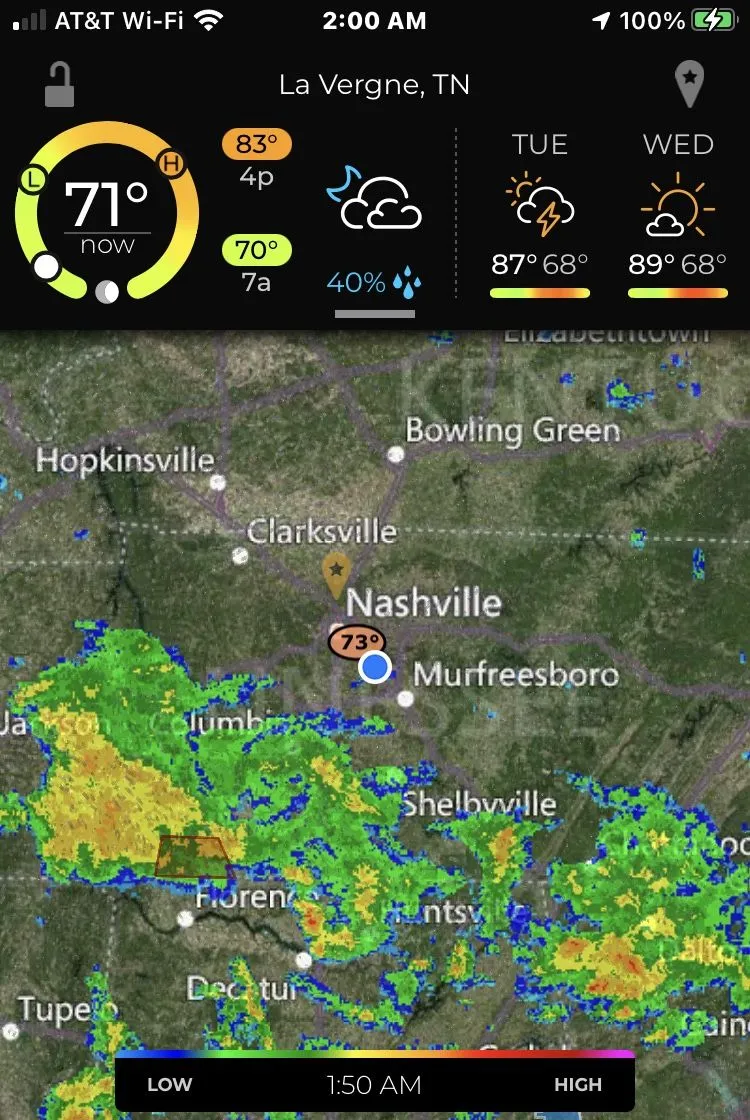Tap the 83° 4p high forecast
Image resolution: width=750 pixels, height=1120 pixels.
tap(256, 160)
